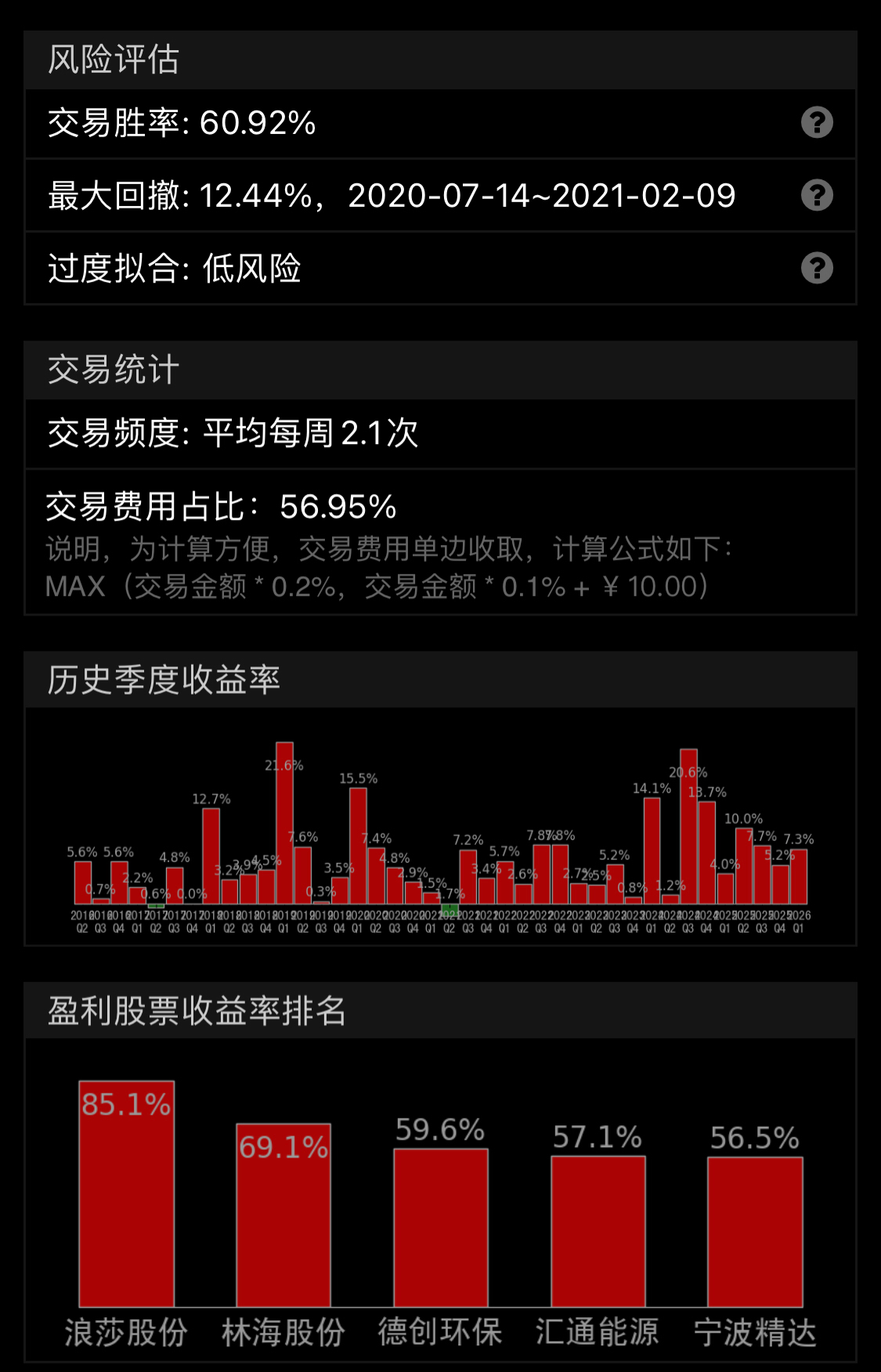Tap the help icon beside 过度拟合

(817, 269)
